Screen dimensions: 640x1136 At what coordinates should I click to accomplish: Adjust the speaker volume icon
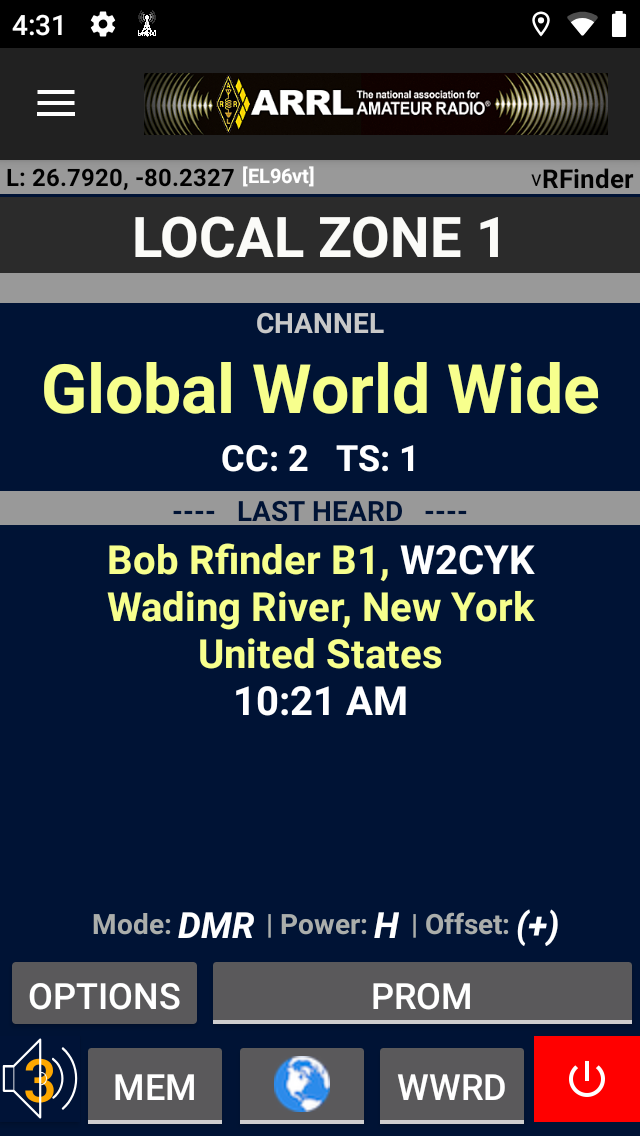40,1080
